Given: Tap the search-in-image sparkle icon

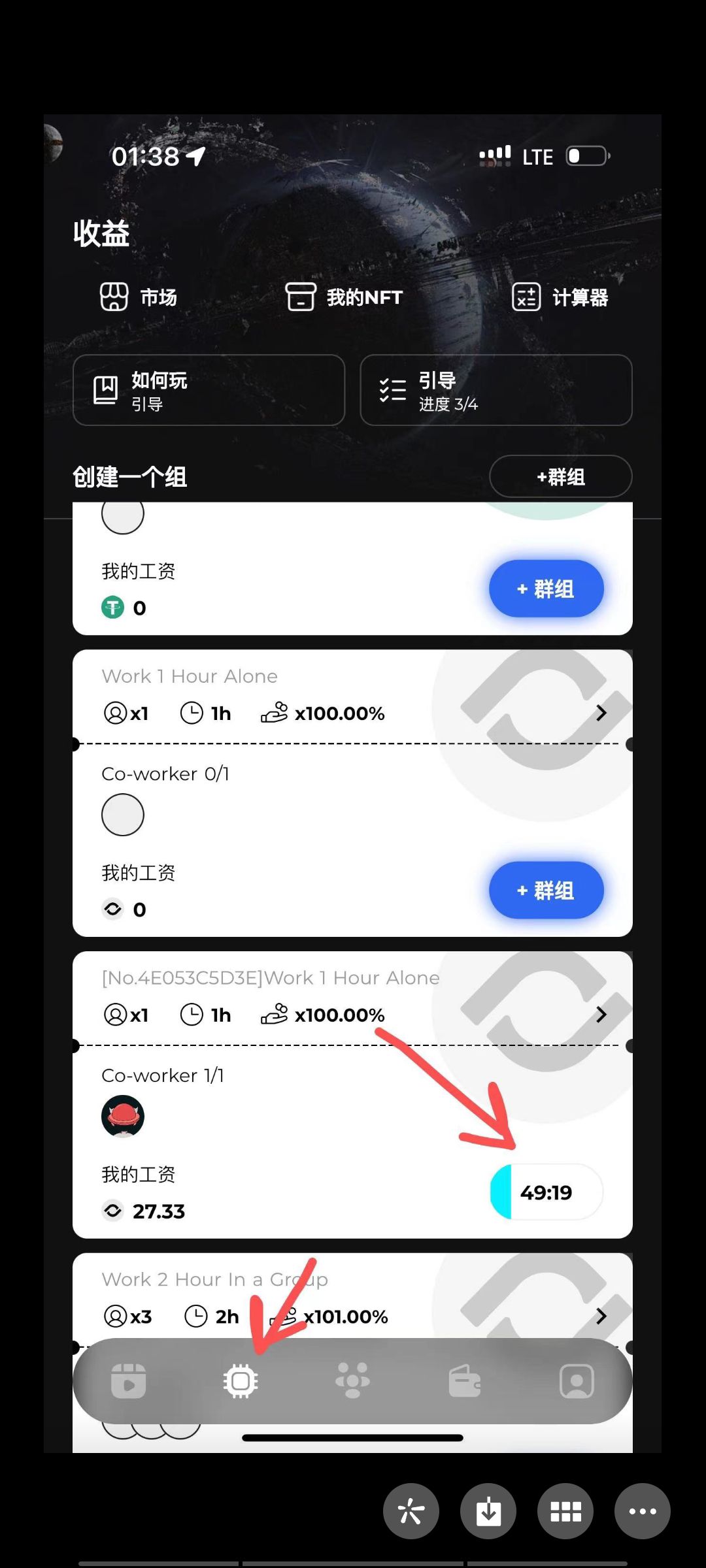Looking at the screenshot, I should click(411, 1511).
